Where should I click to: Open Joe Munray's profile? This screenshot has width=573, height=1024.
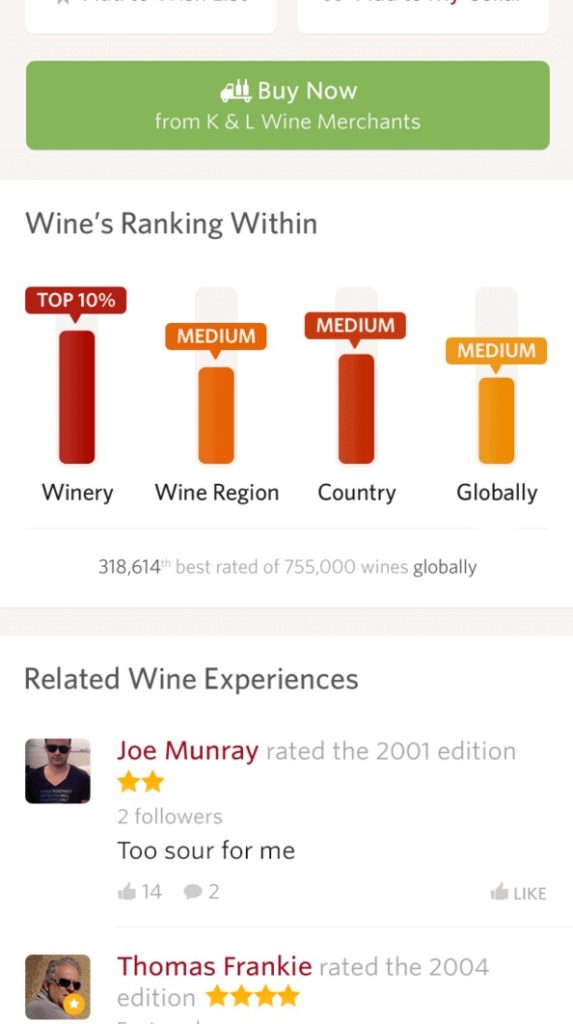[x=188, y=751]
